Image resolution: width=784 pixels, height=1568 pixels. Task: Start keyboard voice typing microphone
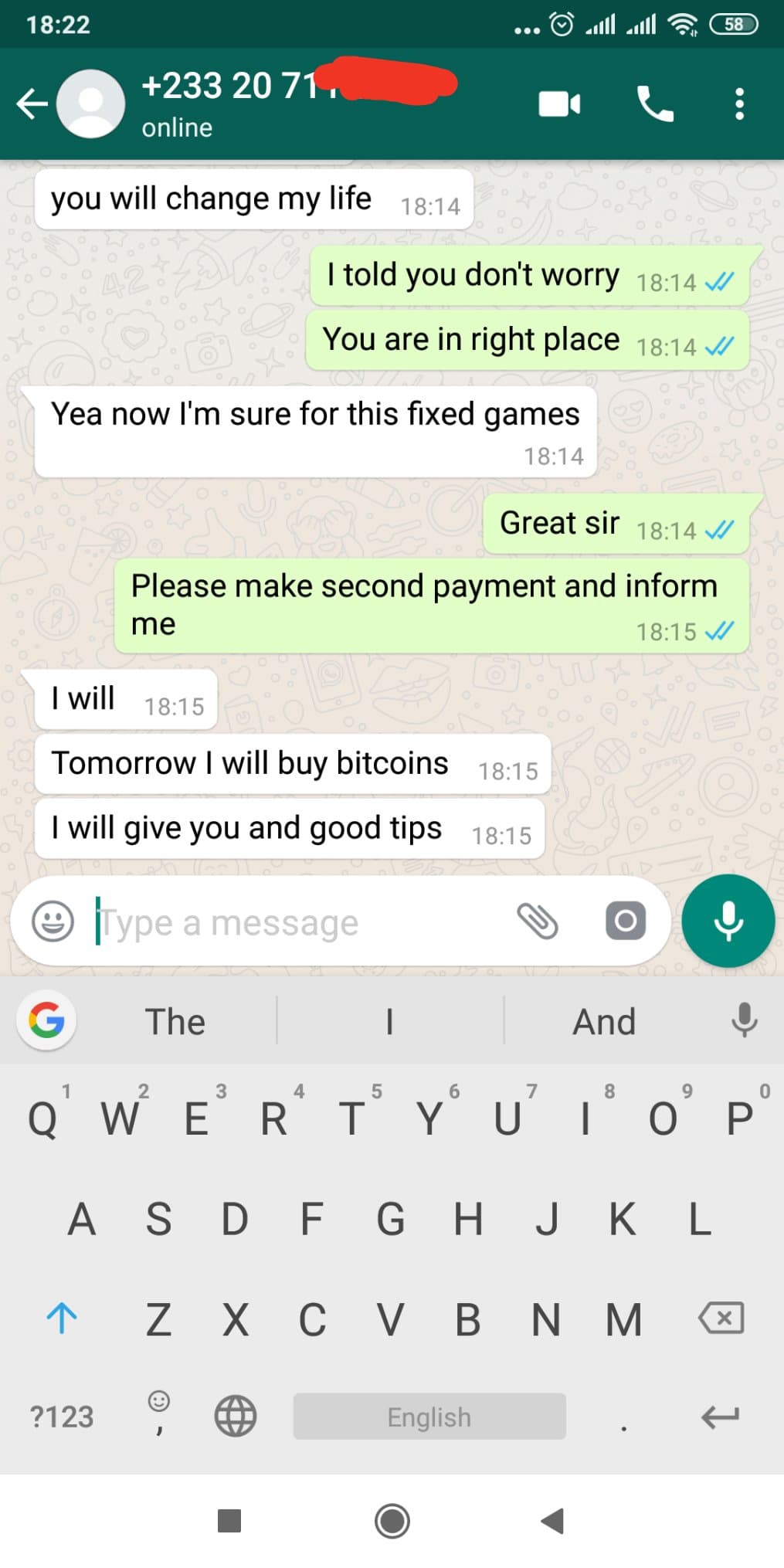pos(744,1020)
